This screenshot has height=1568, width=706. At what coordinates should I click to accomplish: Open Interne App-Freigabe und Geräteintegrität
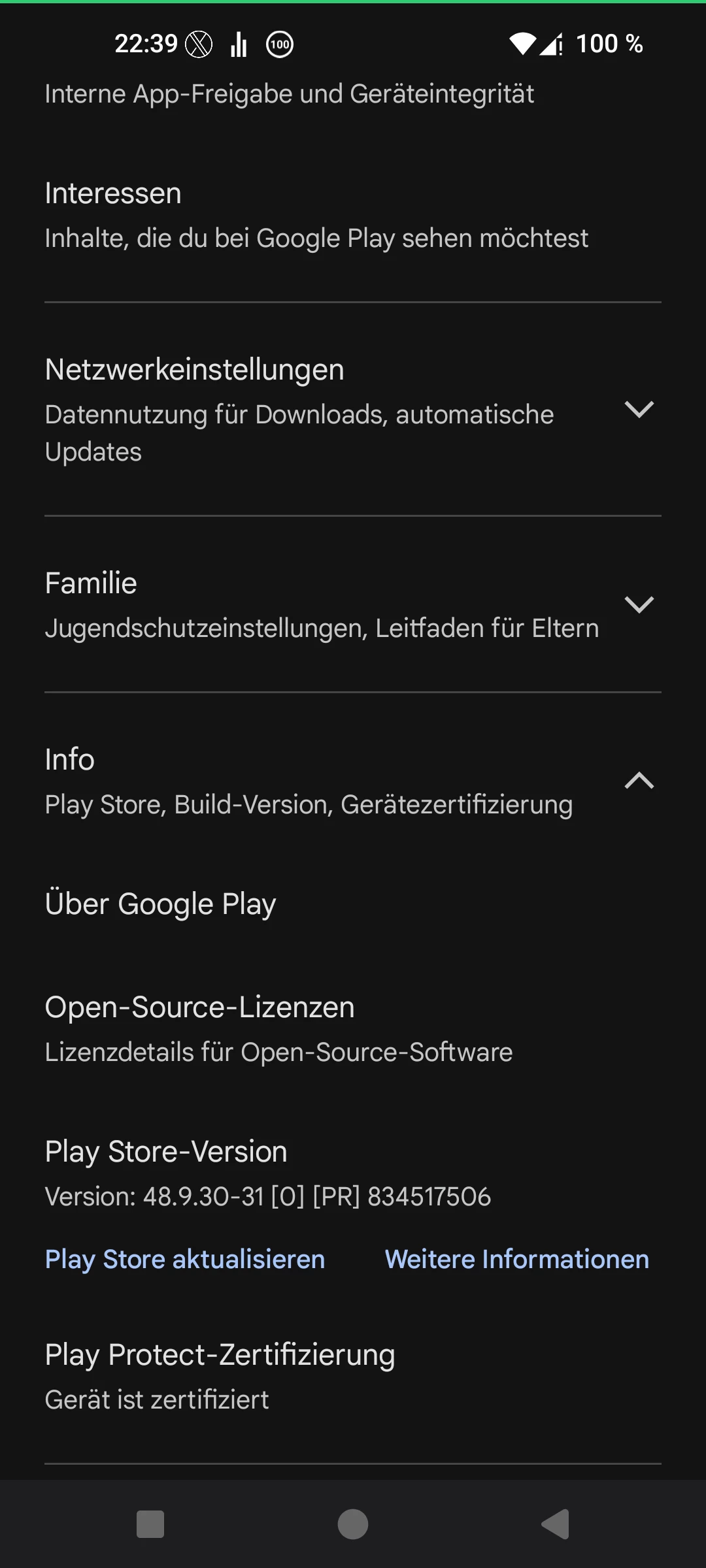tap(289, 94)
